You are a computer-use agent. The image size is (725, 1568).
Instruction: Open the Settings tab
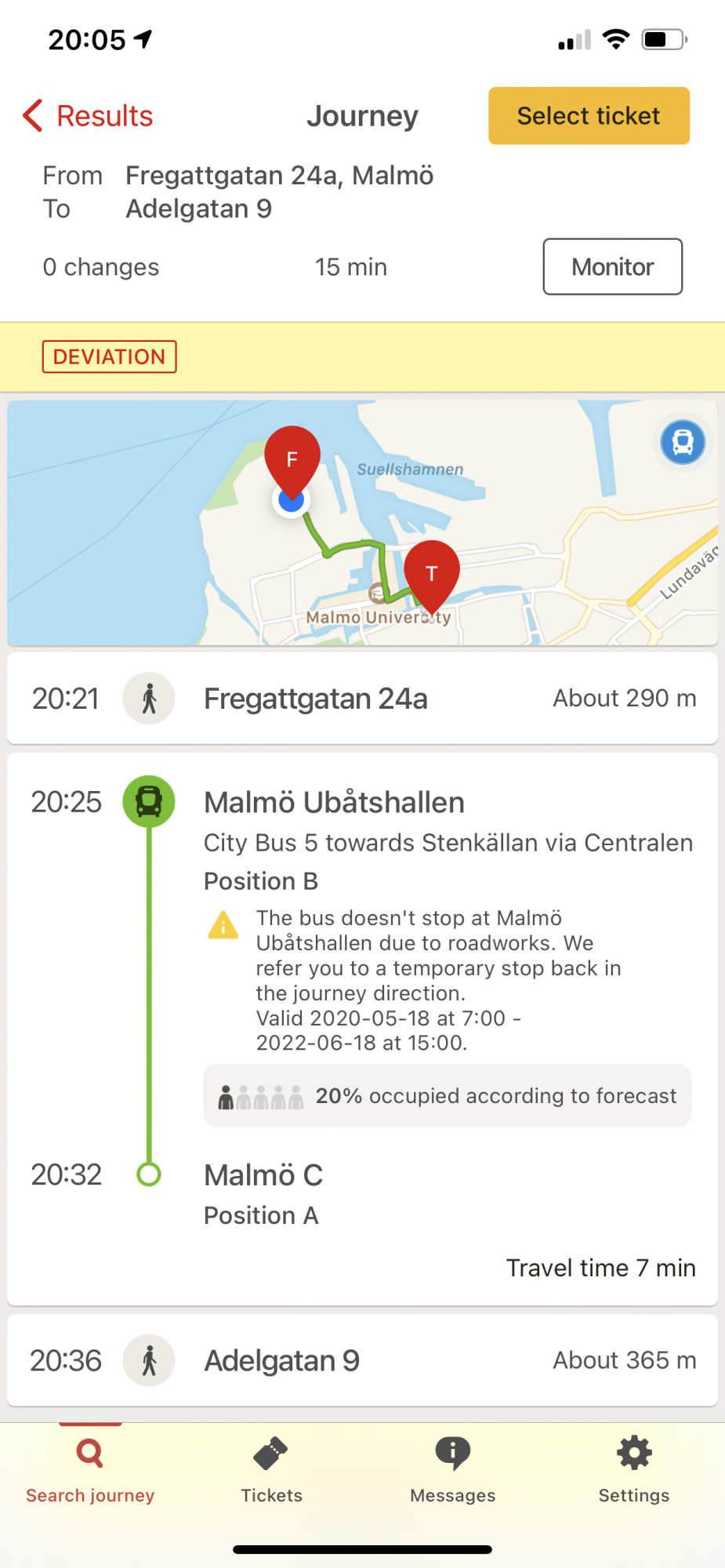pos(633,1470)
